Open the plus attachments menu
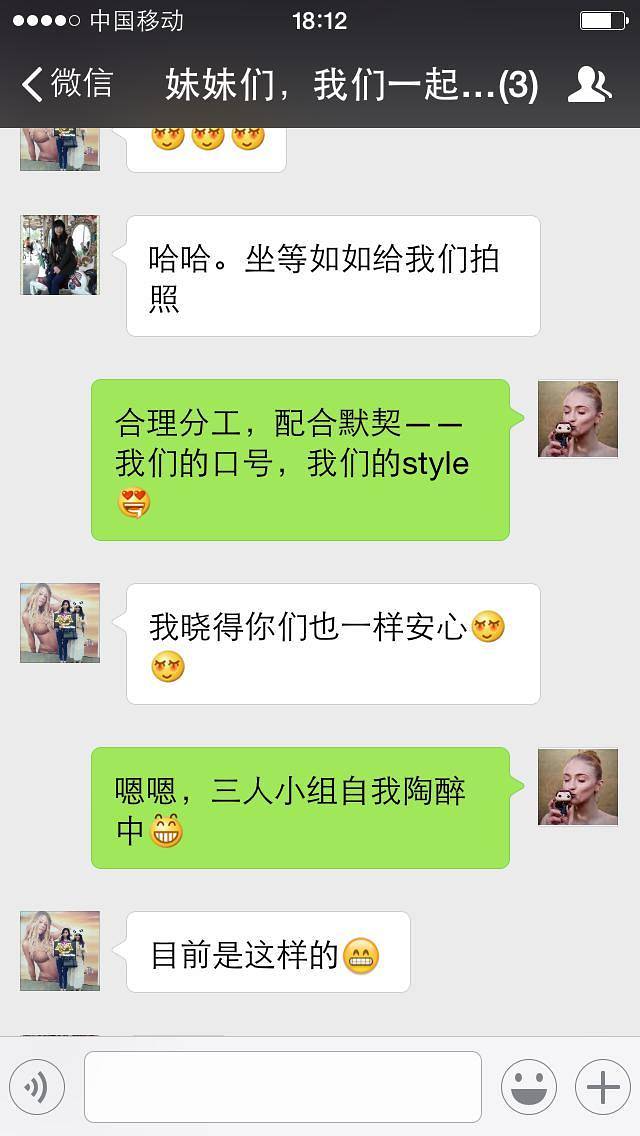This screenshot has height=1136, width=640. (602, 1087)
